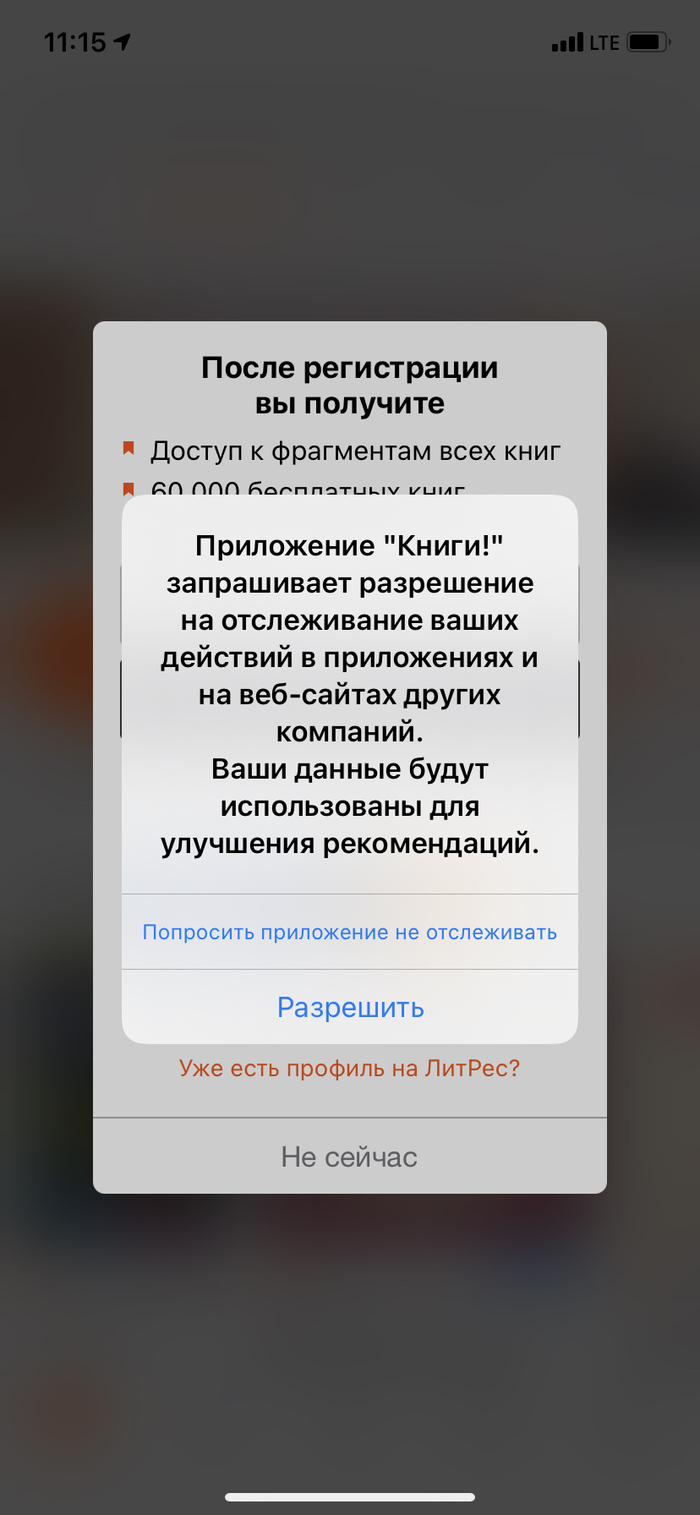Tap "Попросить приложение не отслеживать"

pos(349,932)
